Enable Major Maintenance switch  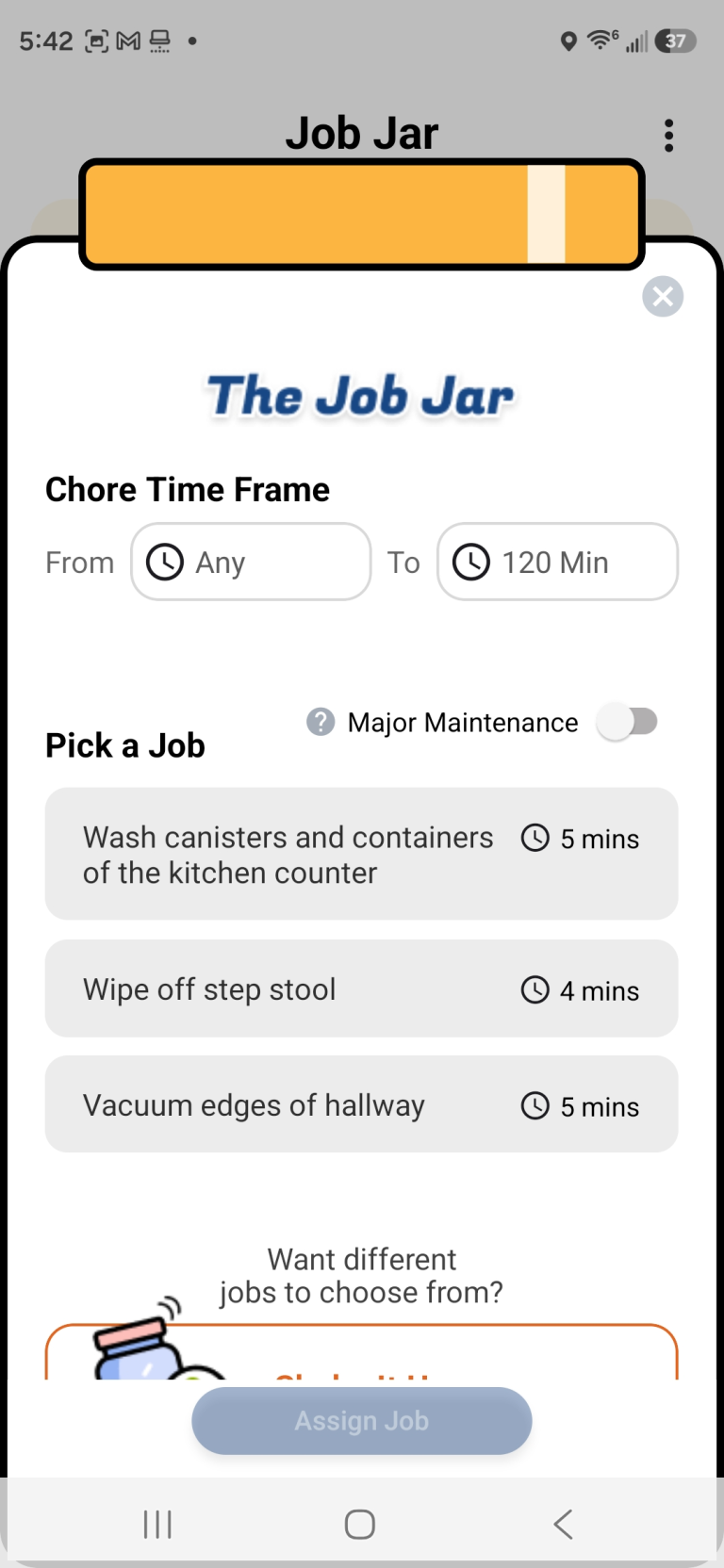coord(628,723)
